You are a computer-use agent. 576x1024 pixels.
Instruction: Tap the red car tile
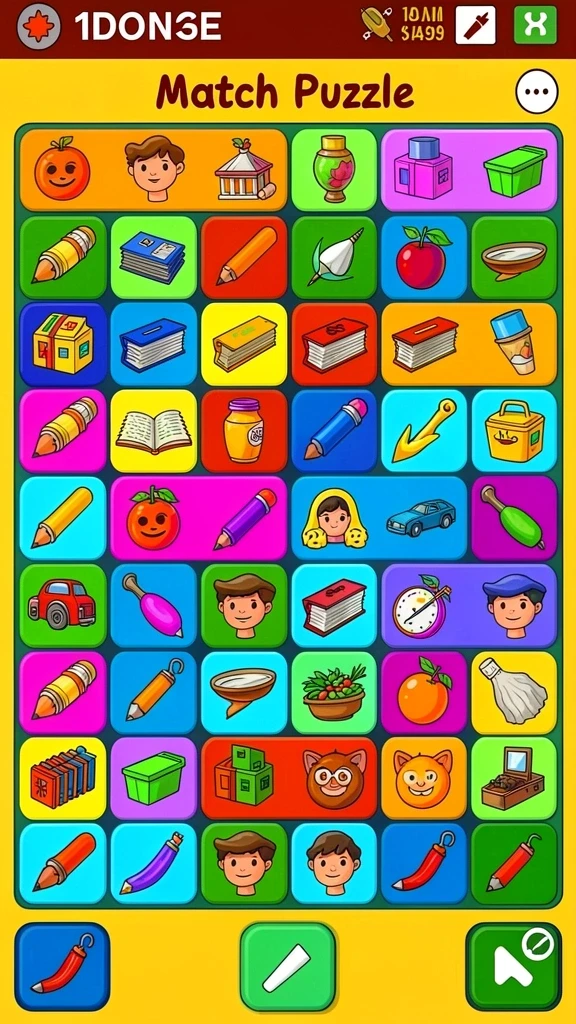[x=63, y=605]
